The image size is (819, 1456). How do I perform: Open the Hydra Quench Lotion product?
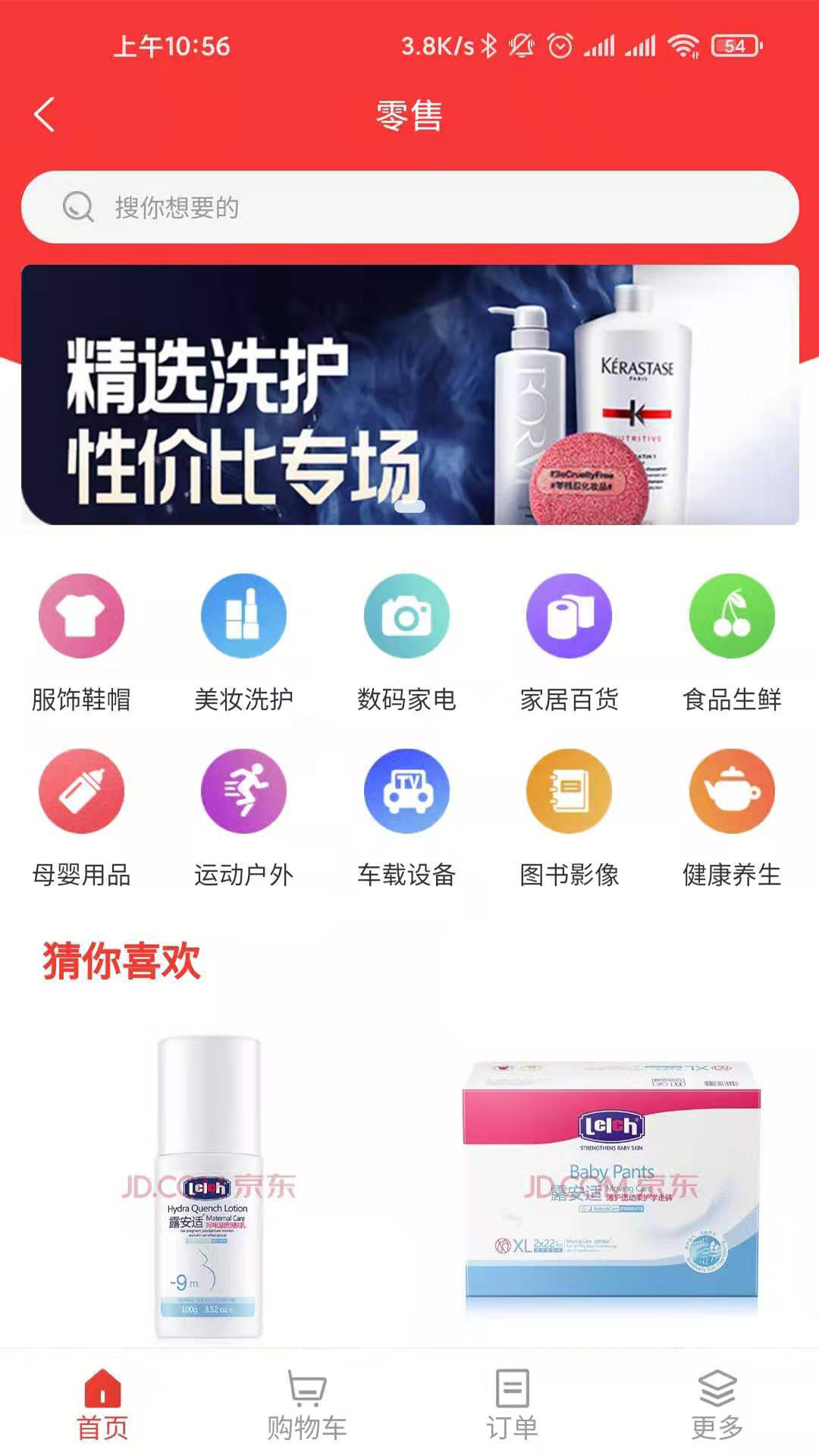pos(209,1187)
